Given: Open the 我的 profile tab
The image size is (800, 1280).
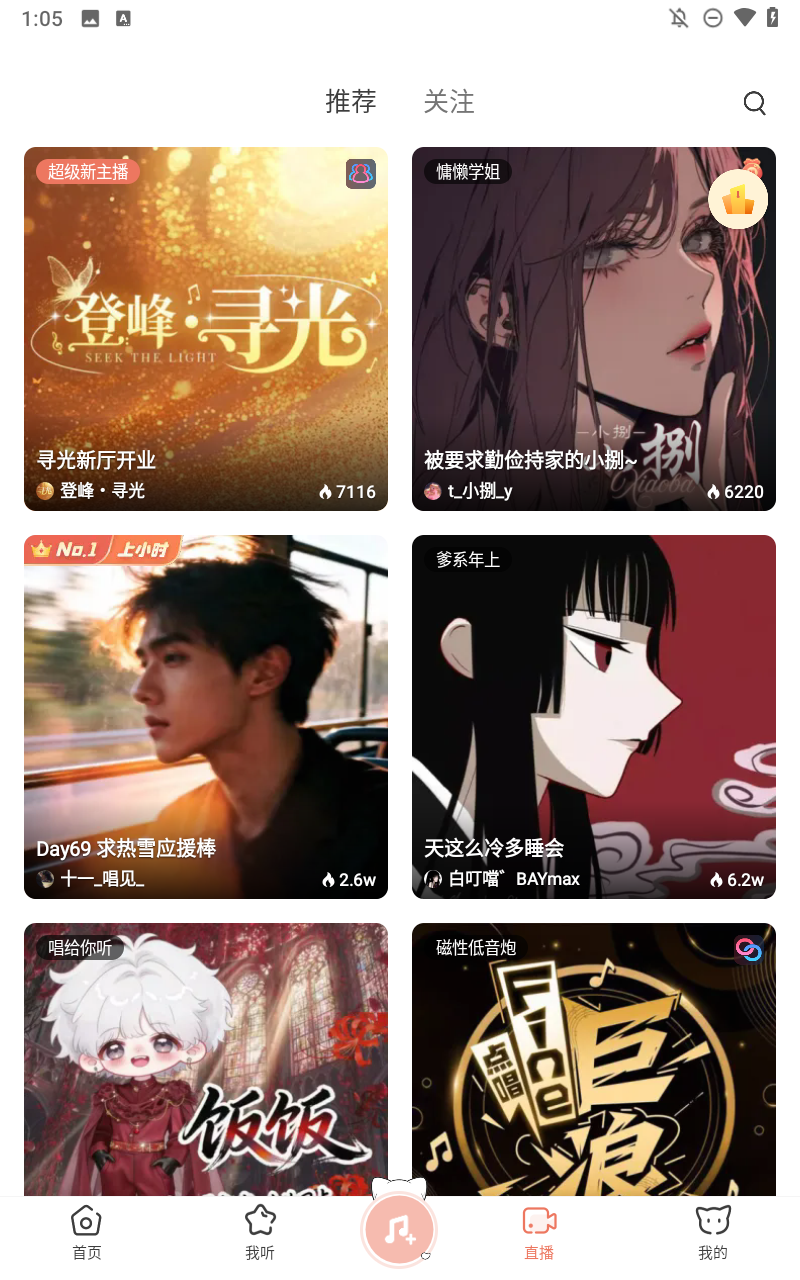Looking at the screenshot, I should [x=713, y=1232].
